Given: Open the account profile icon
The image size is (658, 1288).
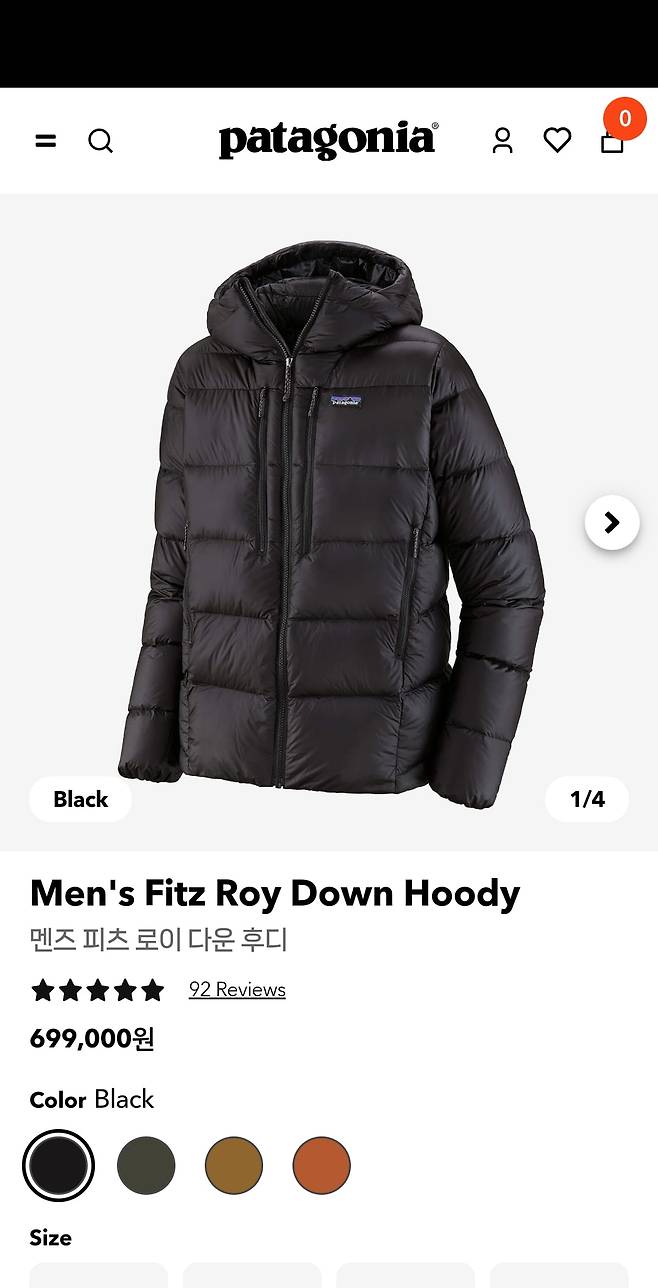Looking at the screenshot, I should 502,141.
